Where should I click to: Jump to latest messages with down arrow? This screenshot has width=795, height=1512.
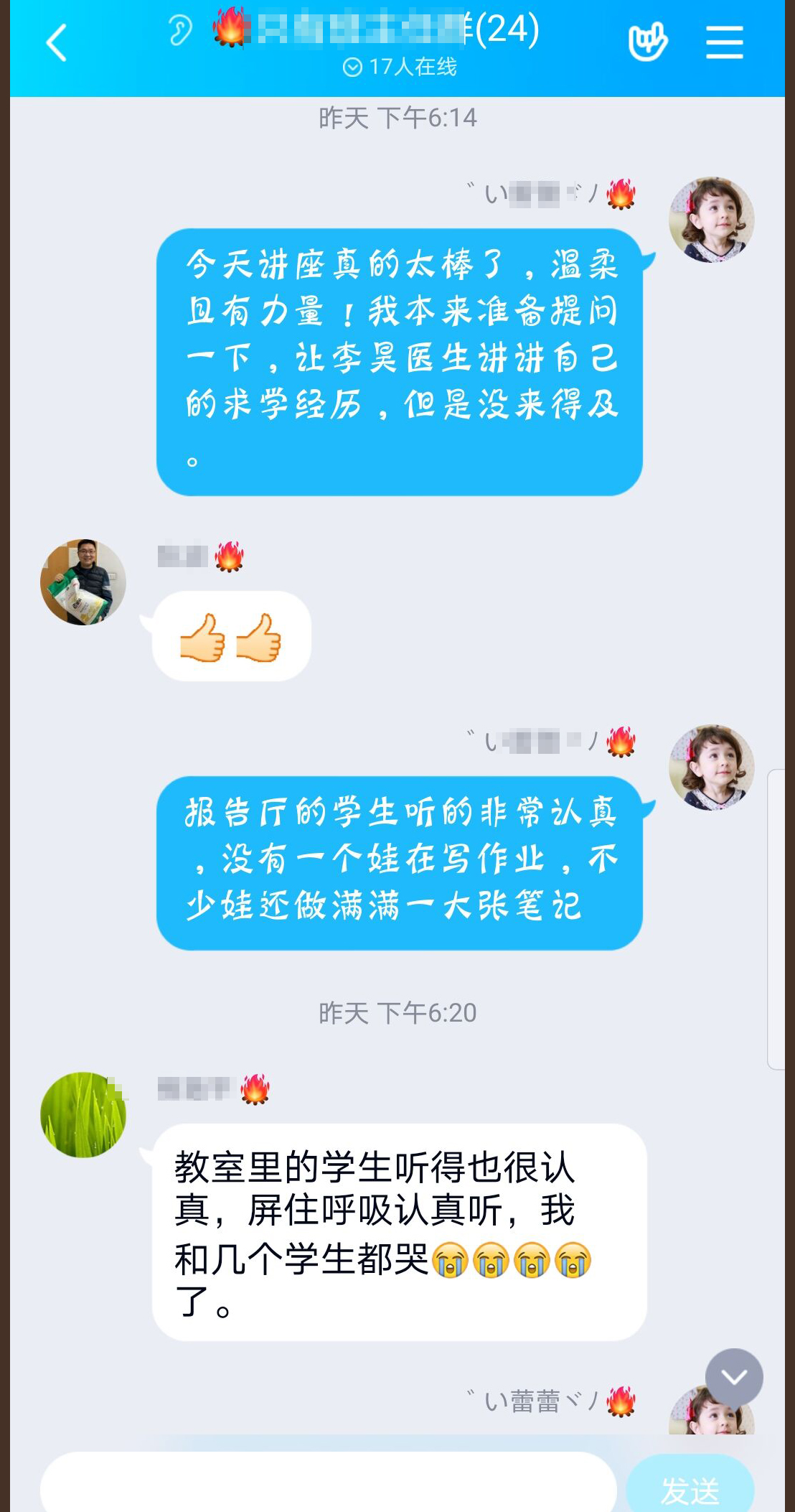(733, 1376)
